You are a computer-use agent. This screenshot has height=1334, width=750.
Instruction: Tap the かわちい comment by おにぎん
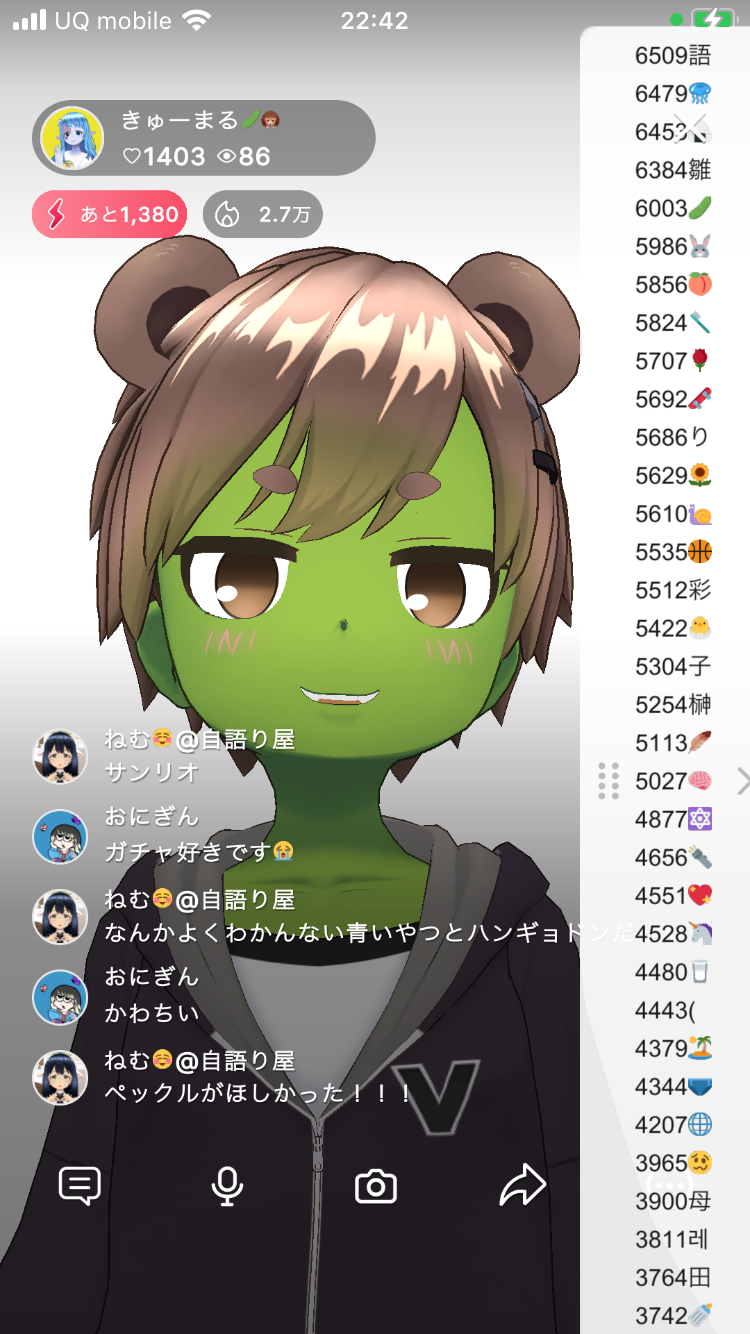click(152, 1012)
